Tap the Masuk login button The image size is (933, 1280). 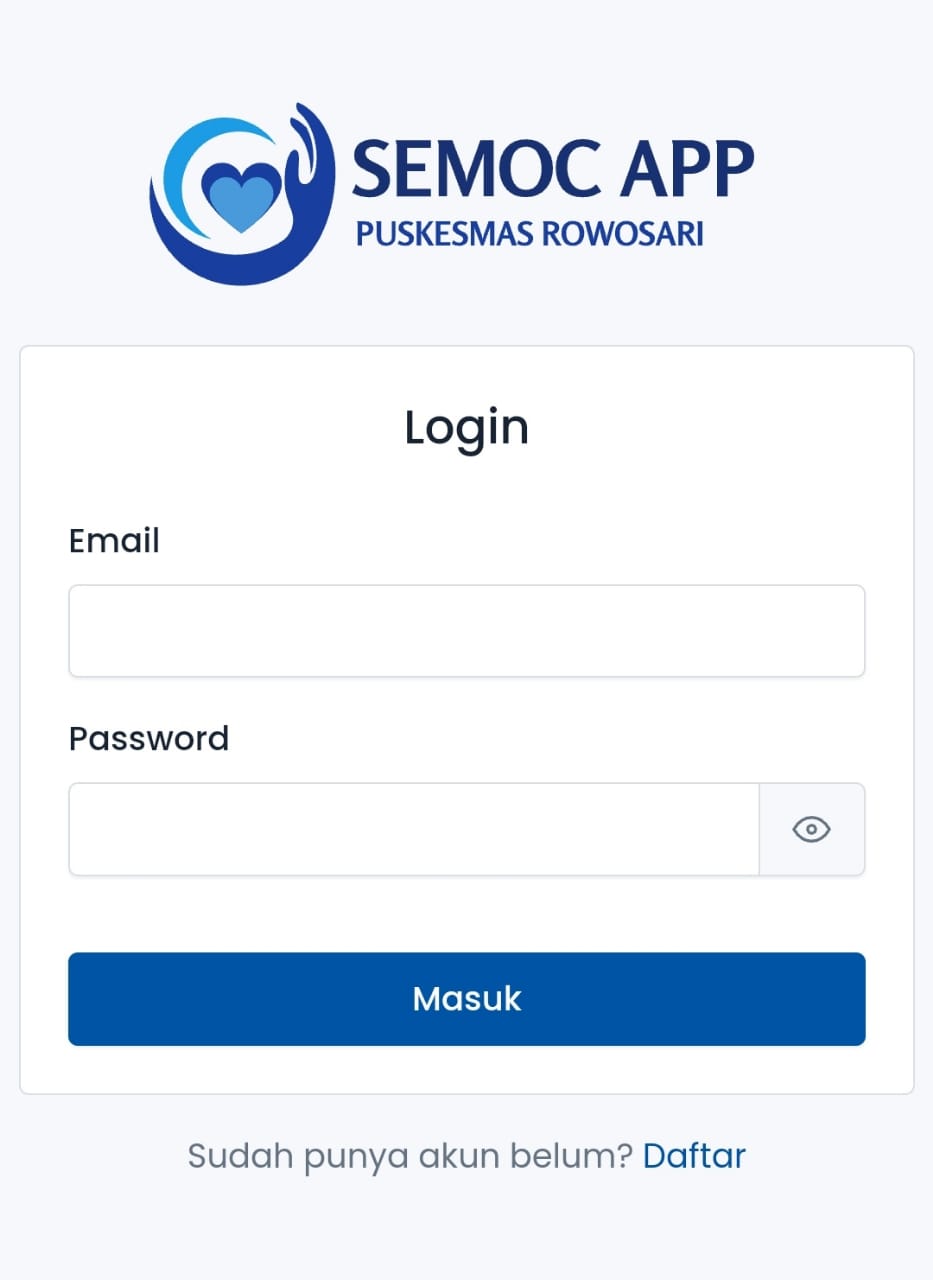[x=466, y=999]
